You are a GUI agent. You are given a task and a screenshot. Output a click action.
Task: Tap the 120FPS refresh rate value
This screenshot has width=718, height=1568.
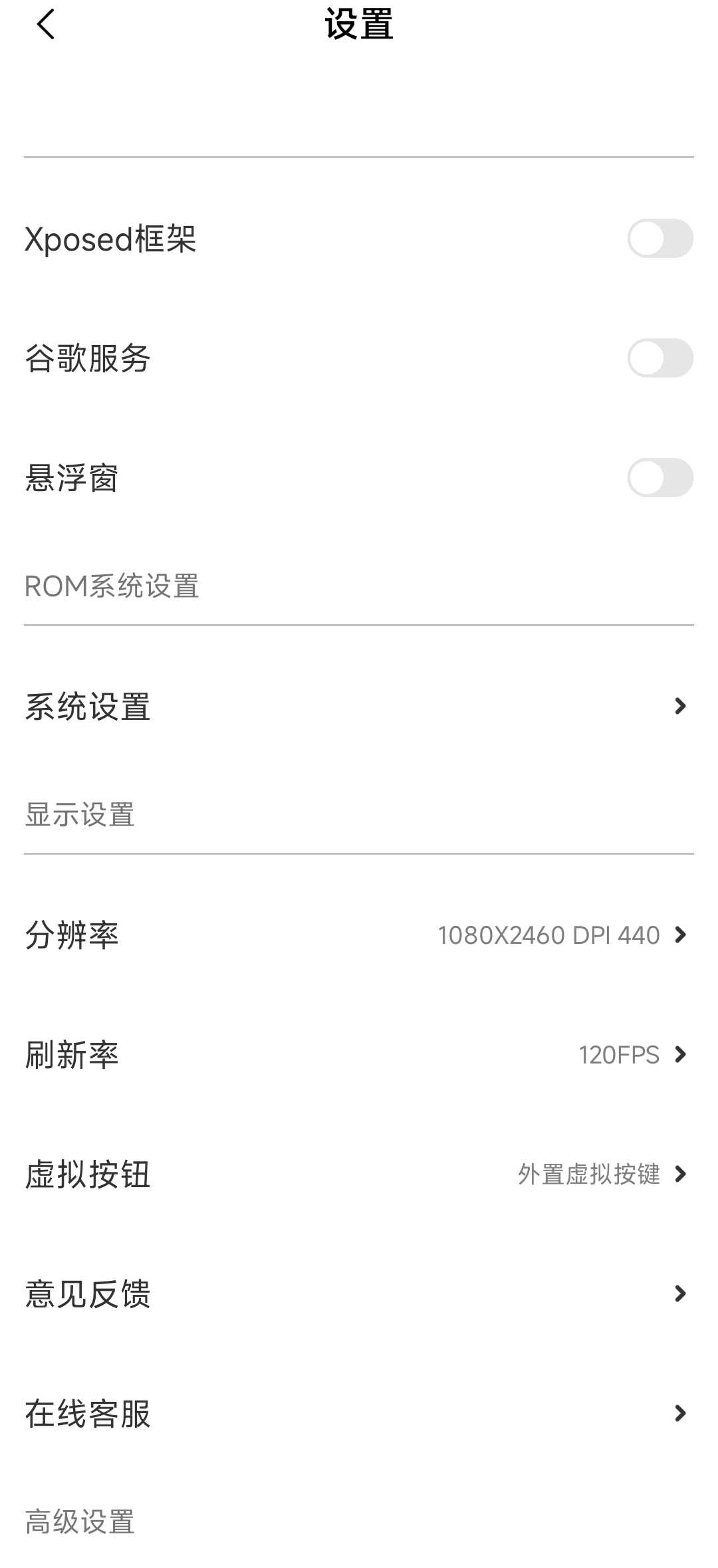[x=617, y=1055]
